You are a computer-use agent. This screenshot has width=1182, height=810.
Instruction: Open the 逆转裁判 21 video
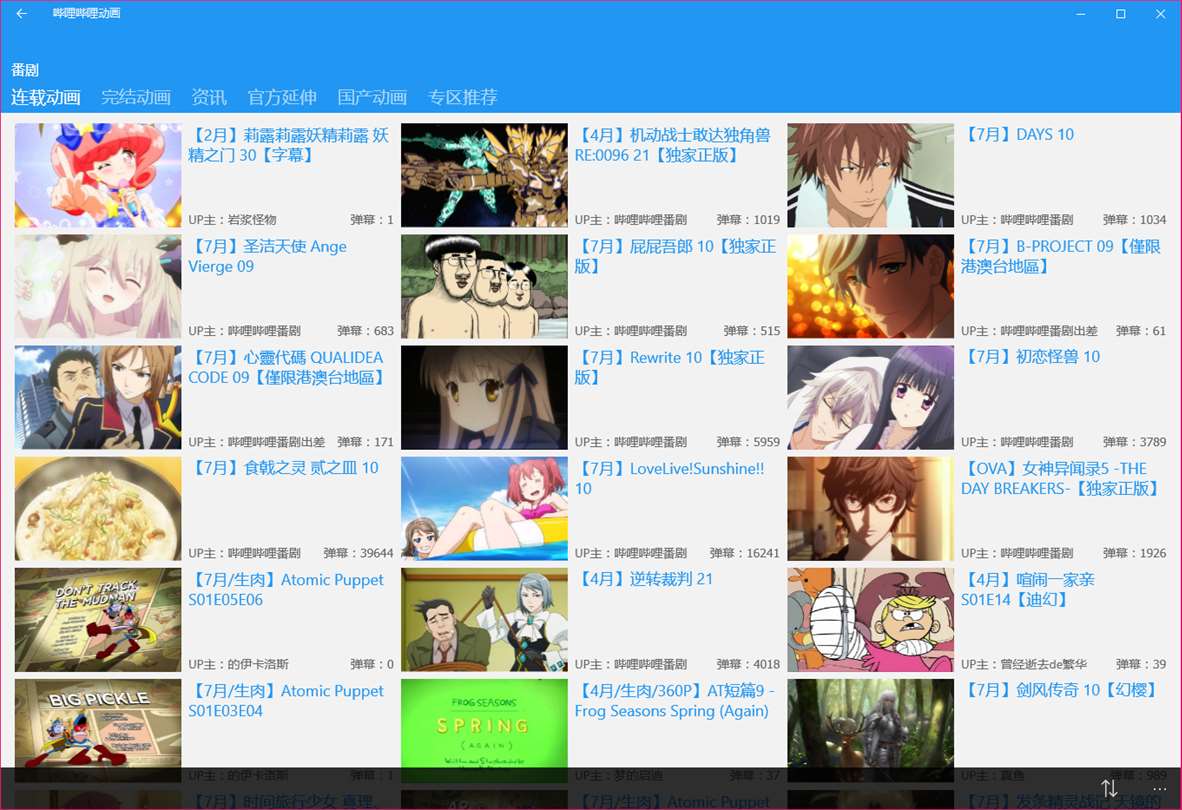click(644, 579)
